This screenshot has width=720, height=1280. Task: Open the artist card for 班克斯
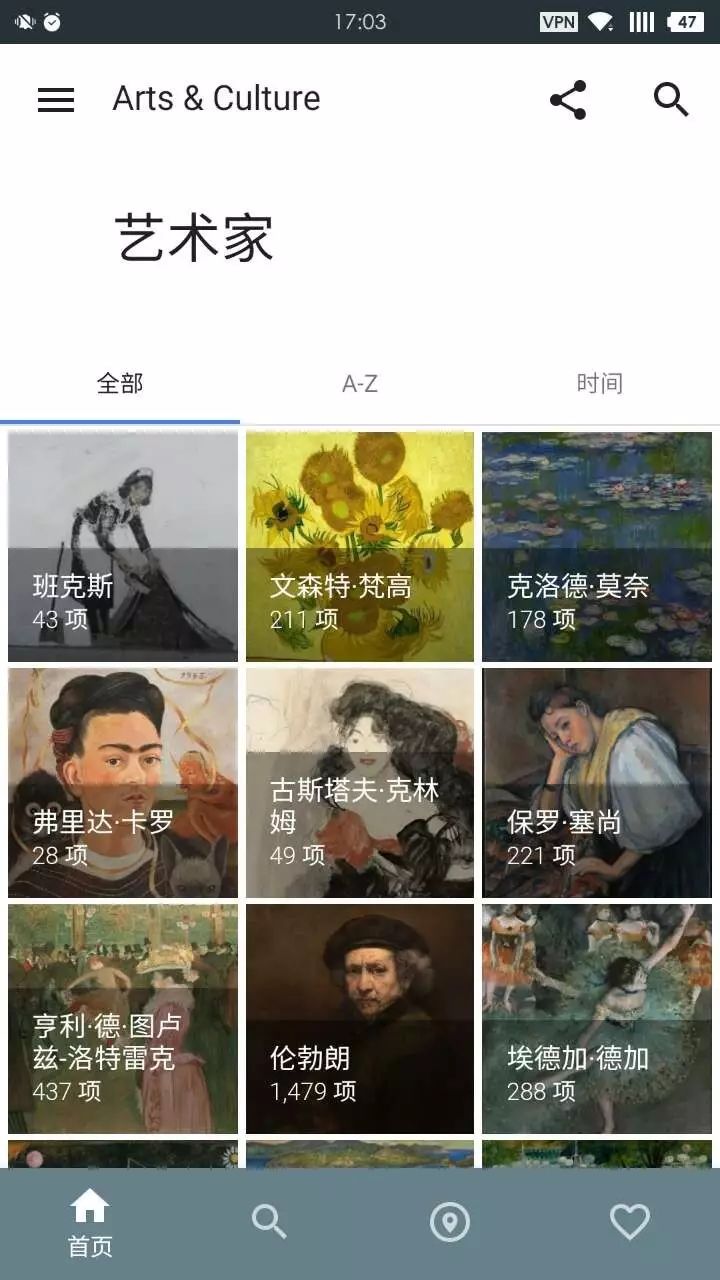tap(123, 547)
